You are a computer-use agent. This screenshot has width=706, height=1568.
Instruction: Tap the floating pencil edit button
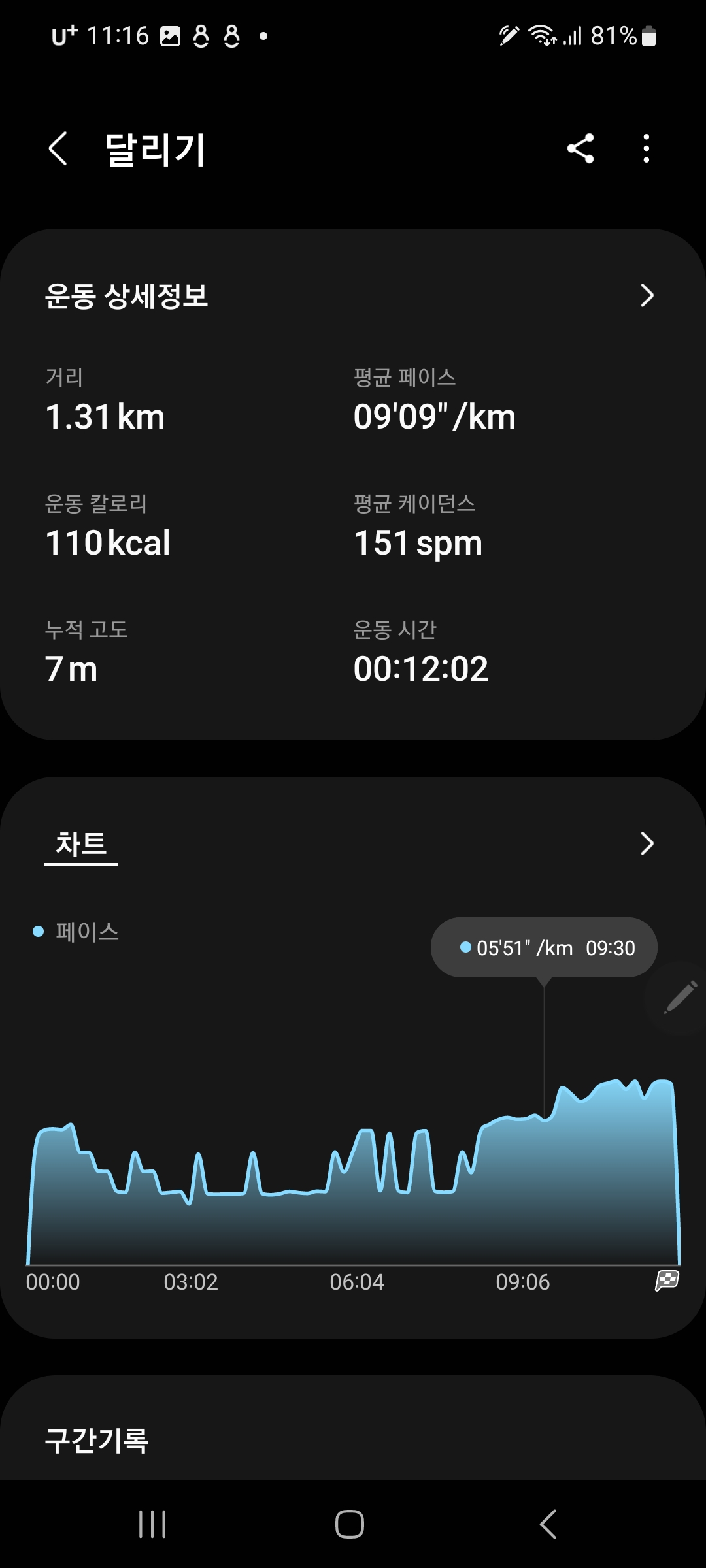coord(679,998)
